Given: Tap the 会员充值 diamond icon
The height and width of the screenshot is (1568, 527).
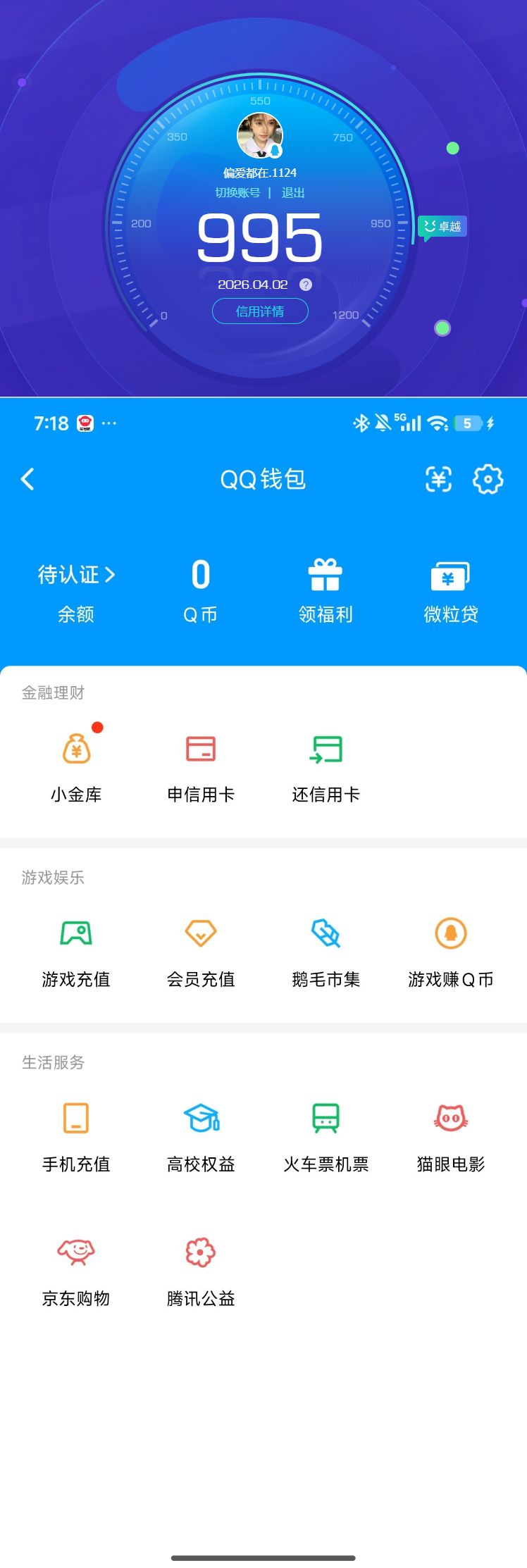Looking at the screenshot, I should pos(200,933).
